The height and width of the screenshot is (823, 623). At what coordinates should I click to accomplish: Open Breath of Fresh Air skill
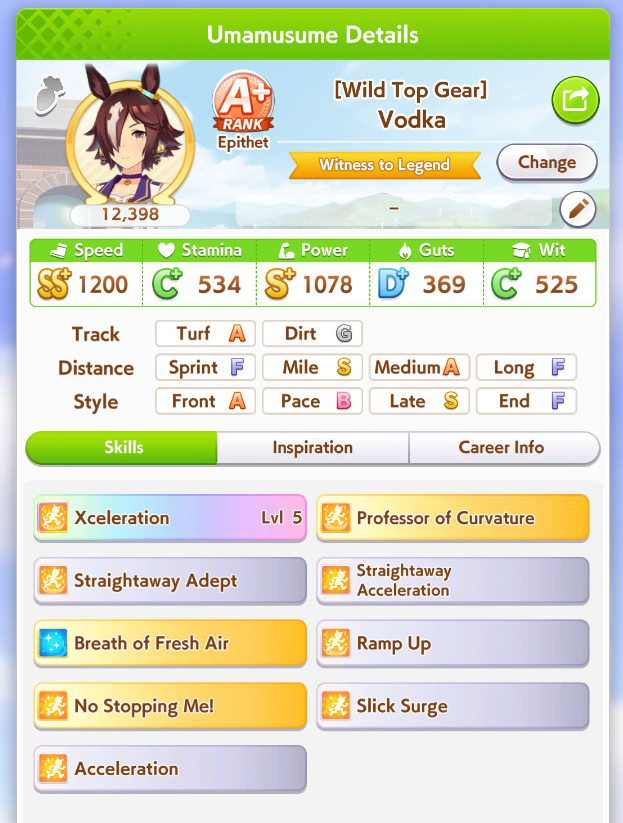tap(170, 644)
